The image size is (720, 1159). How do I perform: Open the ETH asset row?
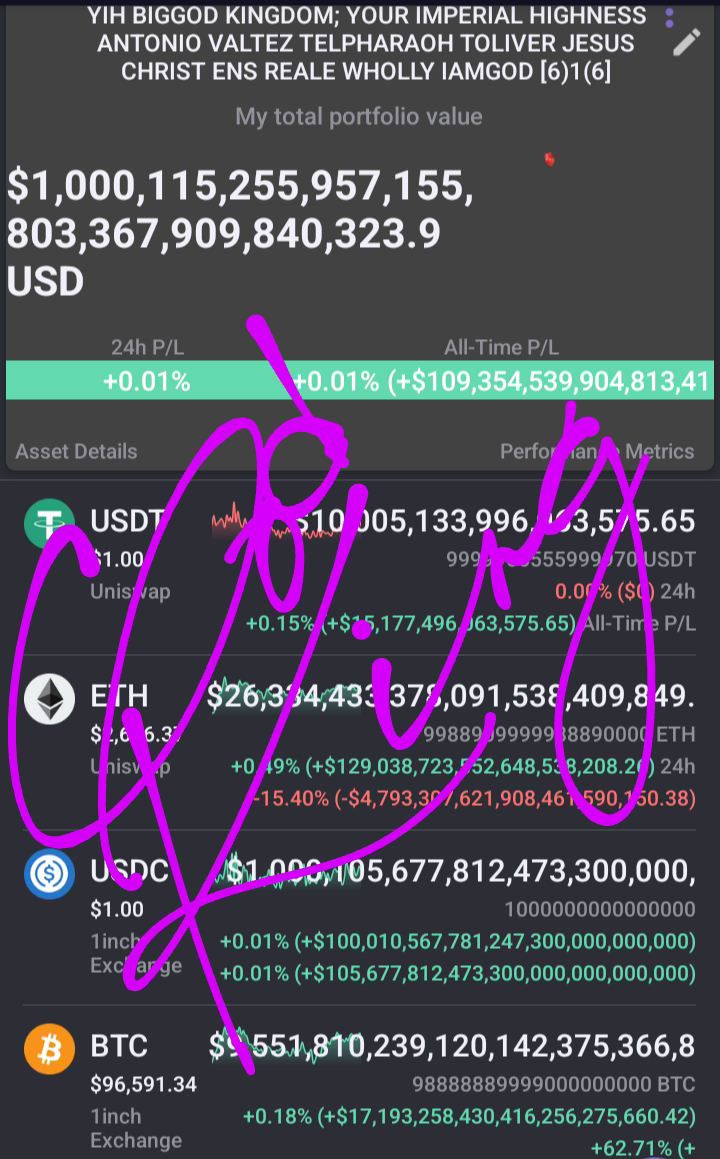pyautogui.click(x=360, y=745)
